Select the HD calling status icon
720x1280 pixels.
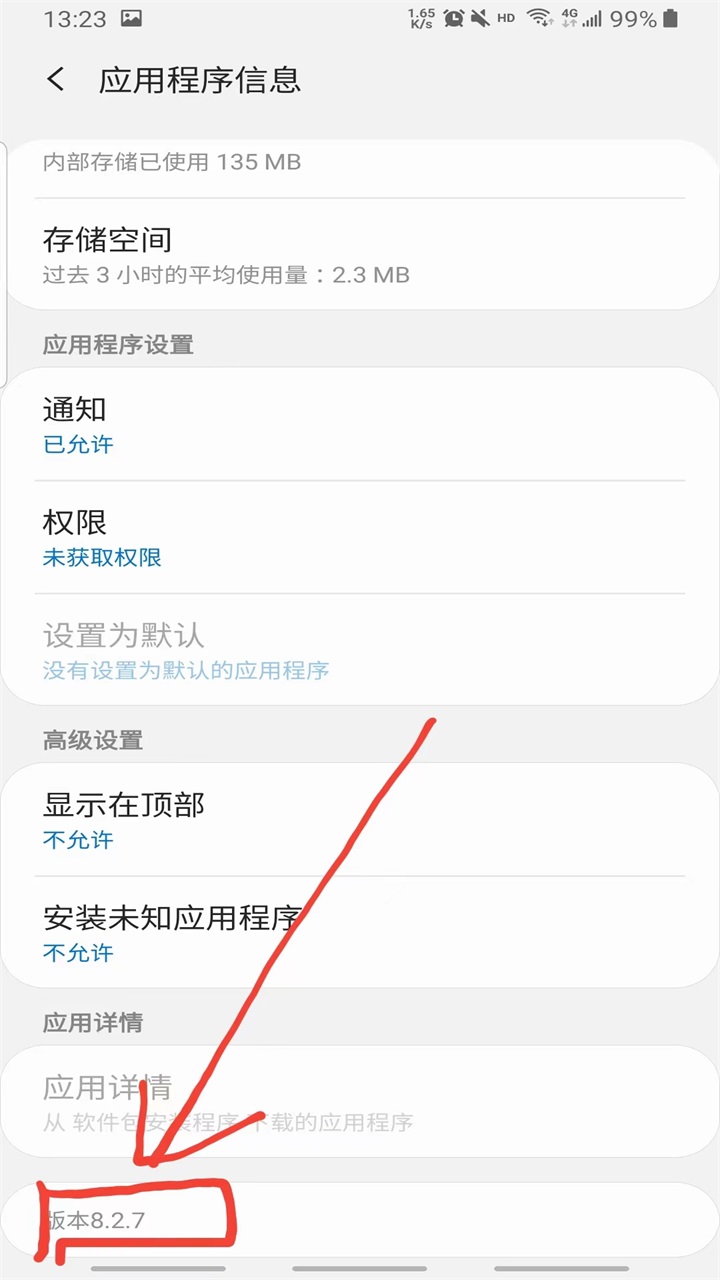click(504, 17)
